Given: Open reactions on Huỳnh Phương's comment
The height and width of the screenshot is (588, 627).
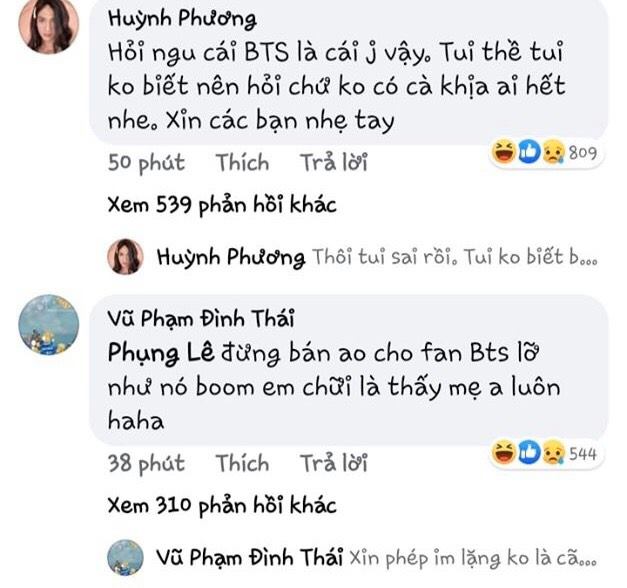Looking at the screenshot, I should tap(543, 154).
